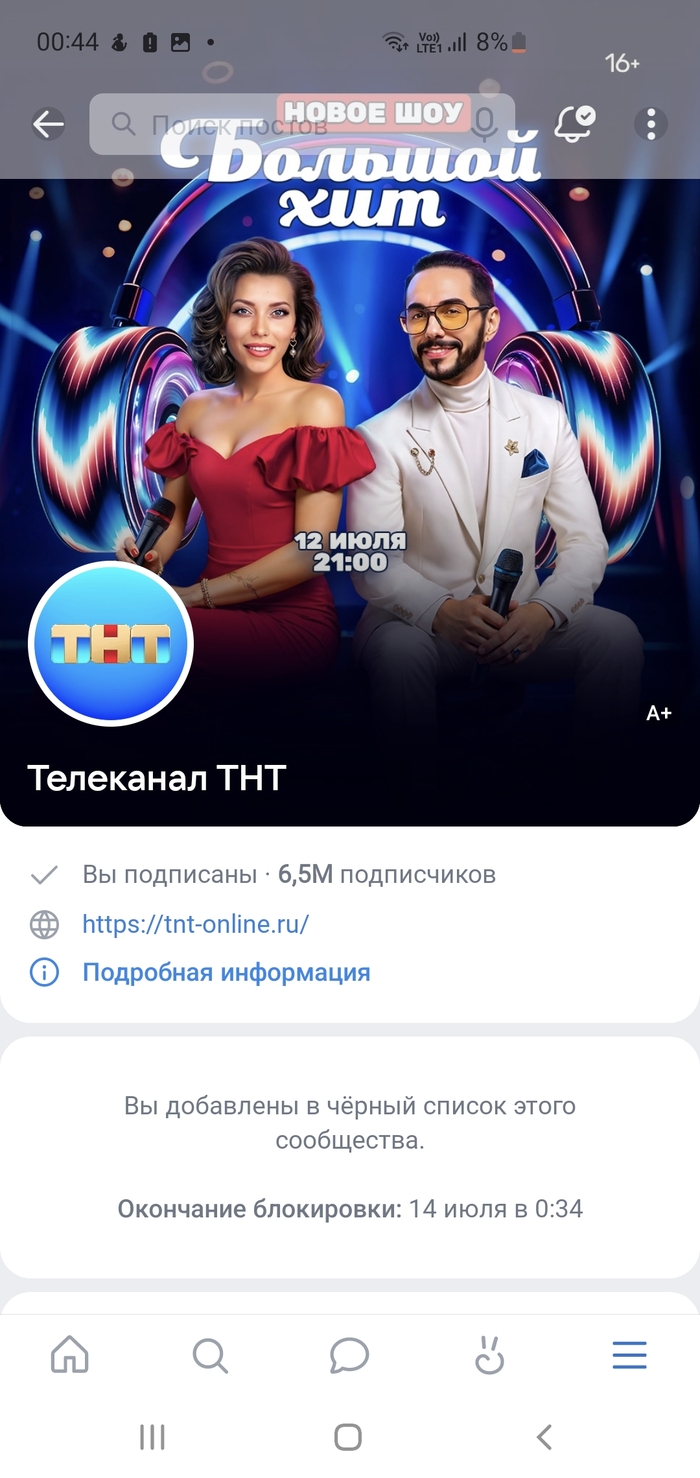Viewport: 700px width, 1478px height.
Task: Tap the system home button
Action: click(x=348, y=1438)
